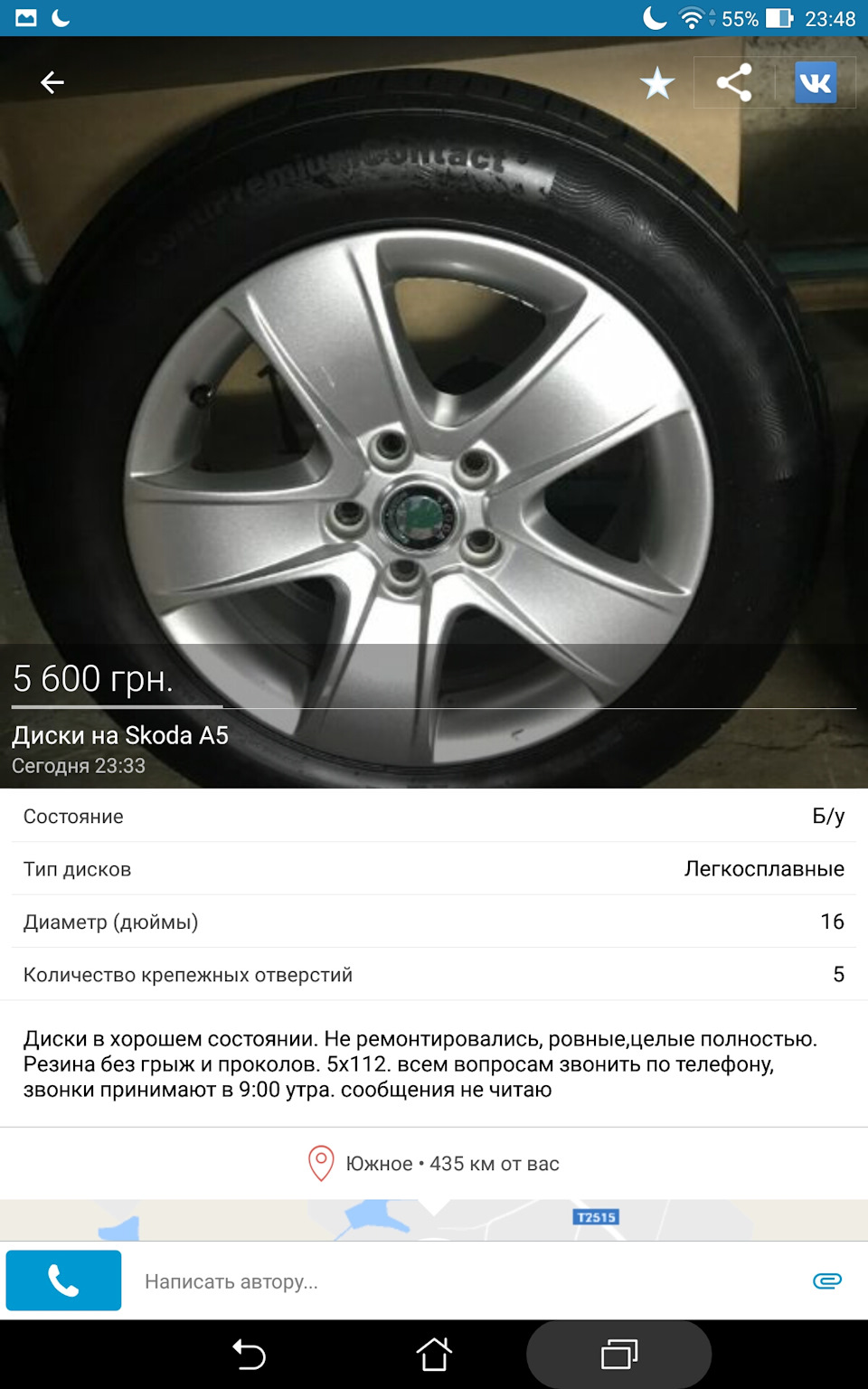868x1389 pixels.
Task: Go to the Android home screen
Action: click(x=434, y=1355)
